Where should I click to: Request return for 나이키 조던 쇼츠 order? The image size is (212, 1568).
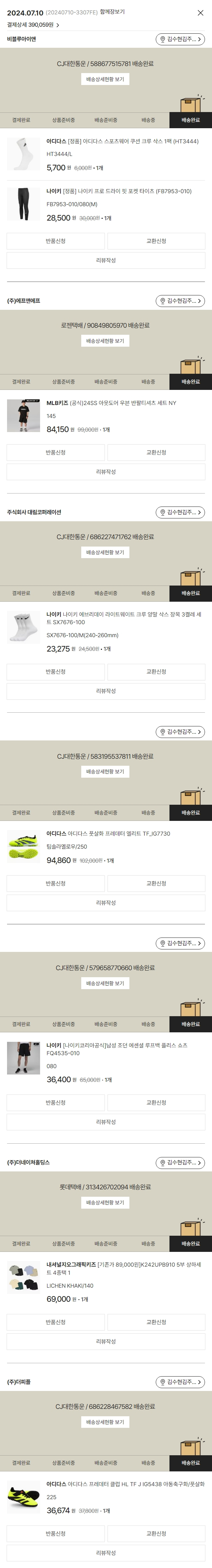tap(56, 1102)
